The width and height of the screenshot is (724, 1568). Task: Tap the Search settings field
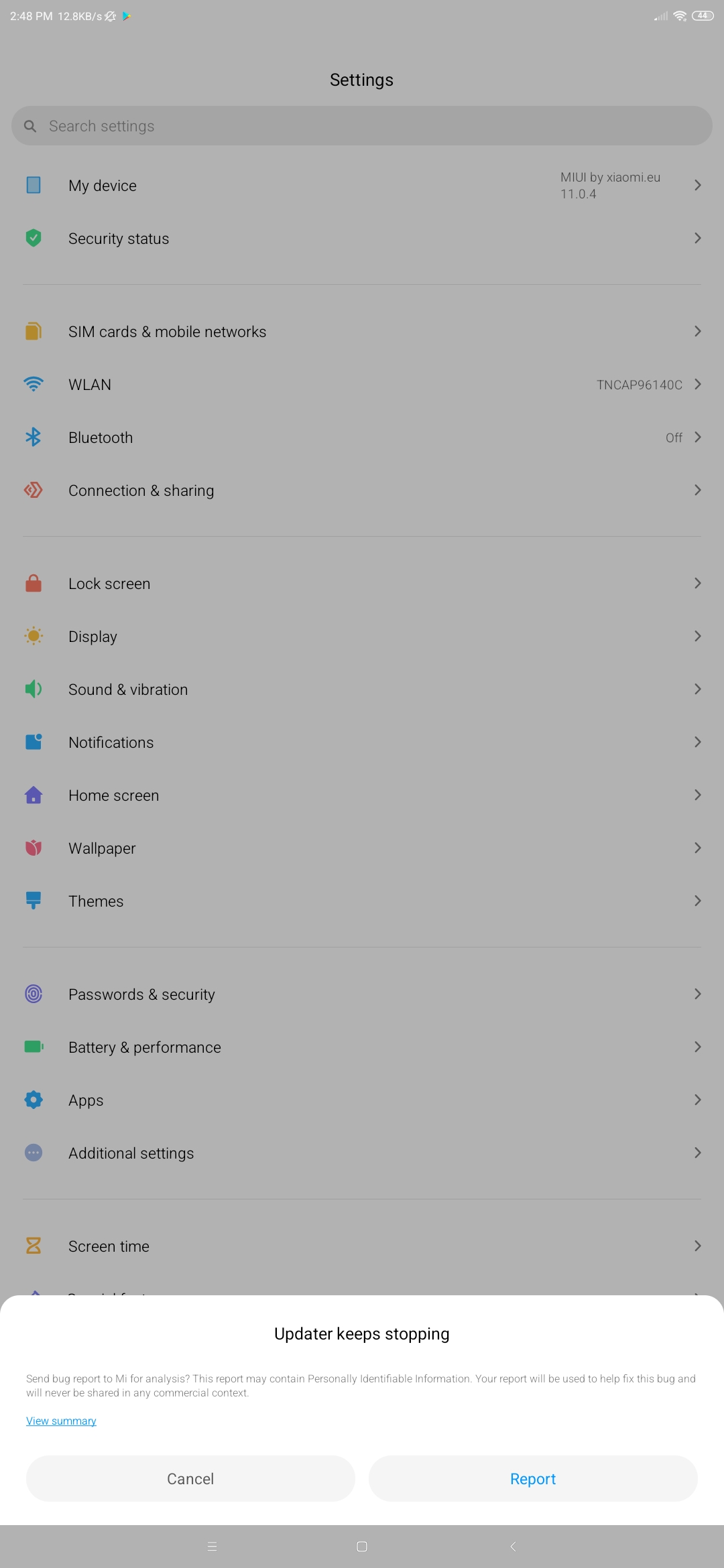(362, 125)
